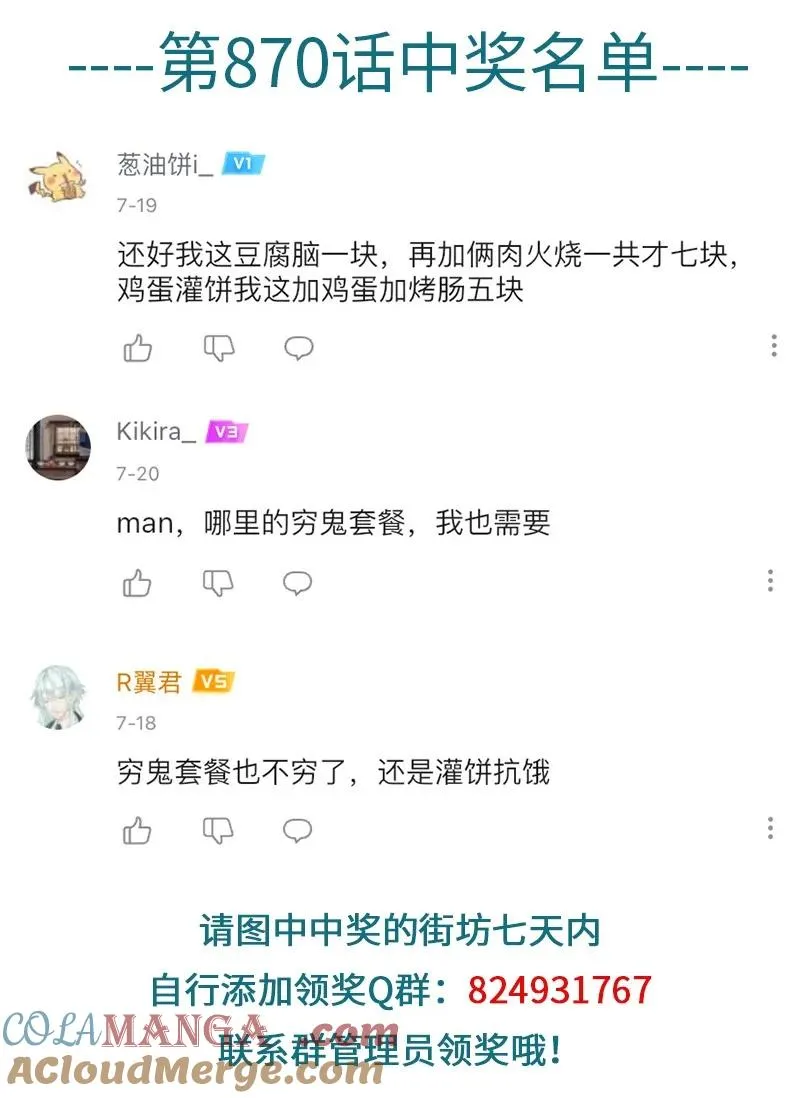Open reply box for Kikira_'s comment
Image resolution: width=800 pixels, height=1098 pixels.
click(298, 583)
